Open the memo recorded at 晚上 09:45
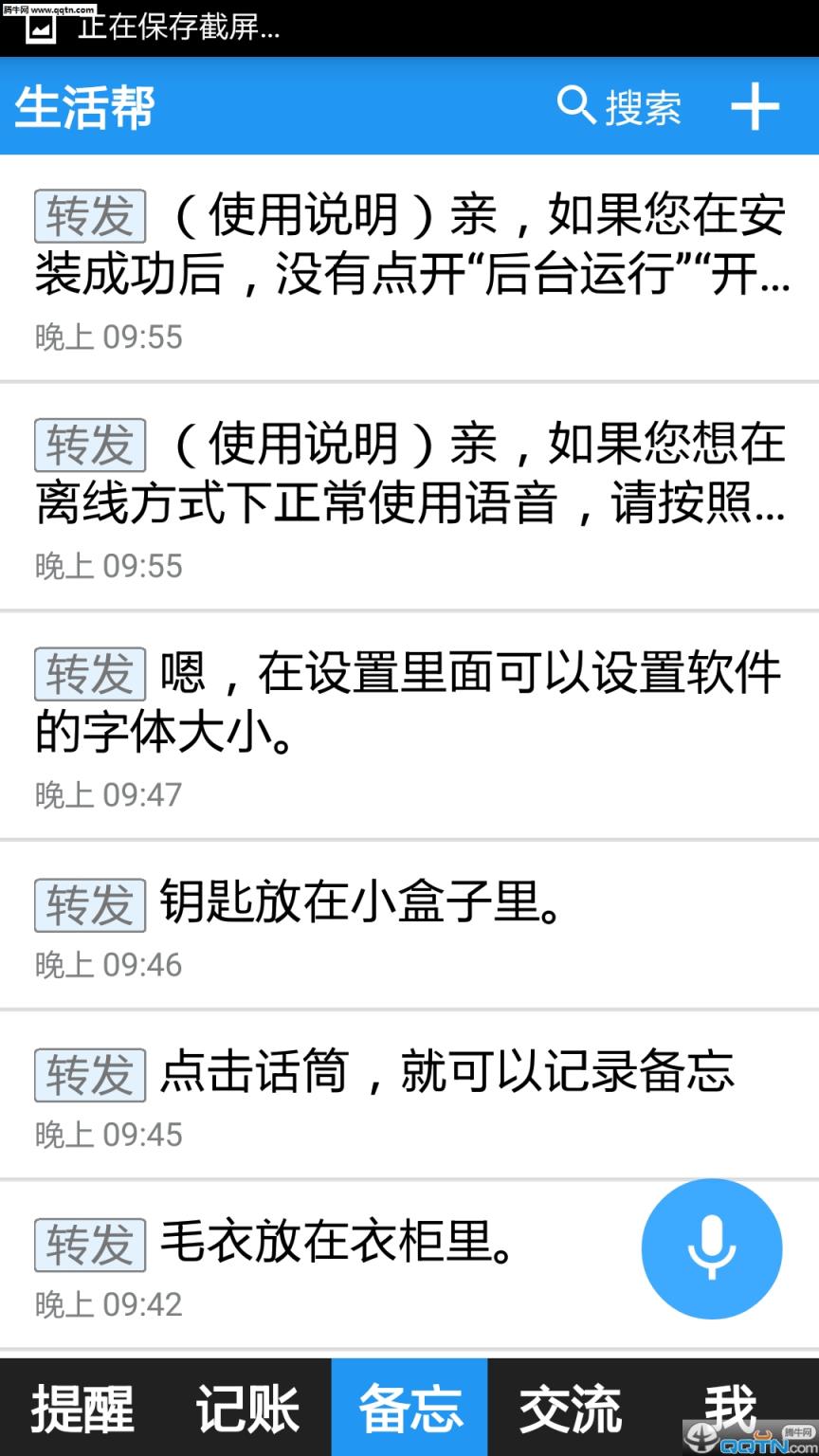Image resolution: width=819 pixels, height=1456 pixels. (x=446, y=1074)
